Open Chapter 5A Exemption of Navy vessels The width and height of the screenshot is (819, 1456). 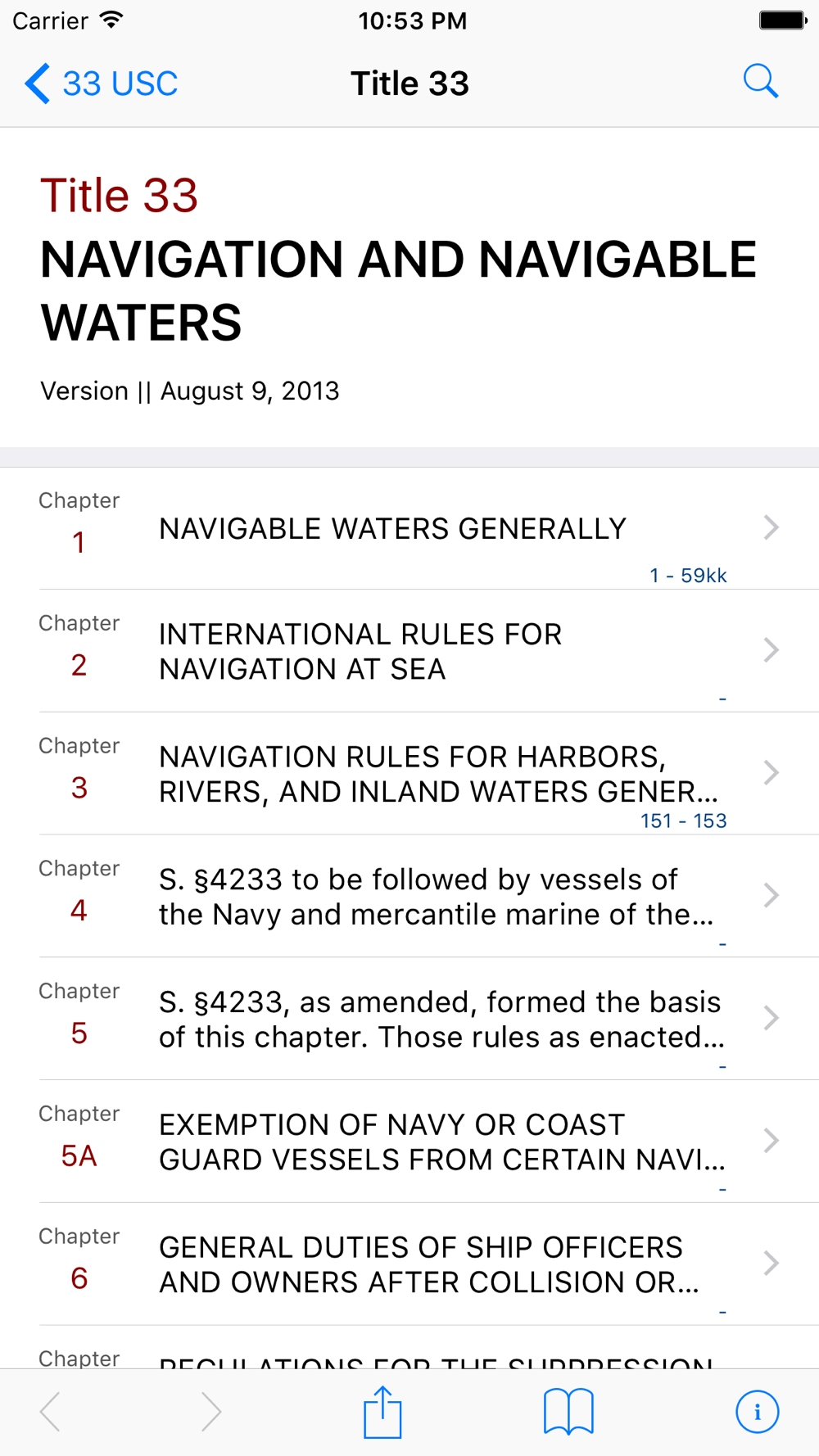click(x=409, y=1142)
